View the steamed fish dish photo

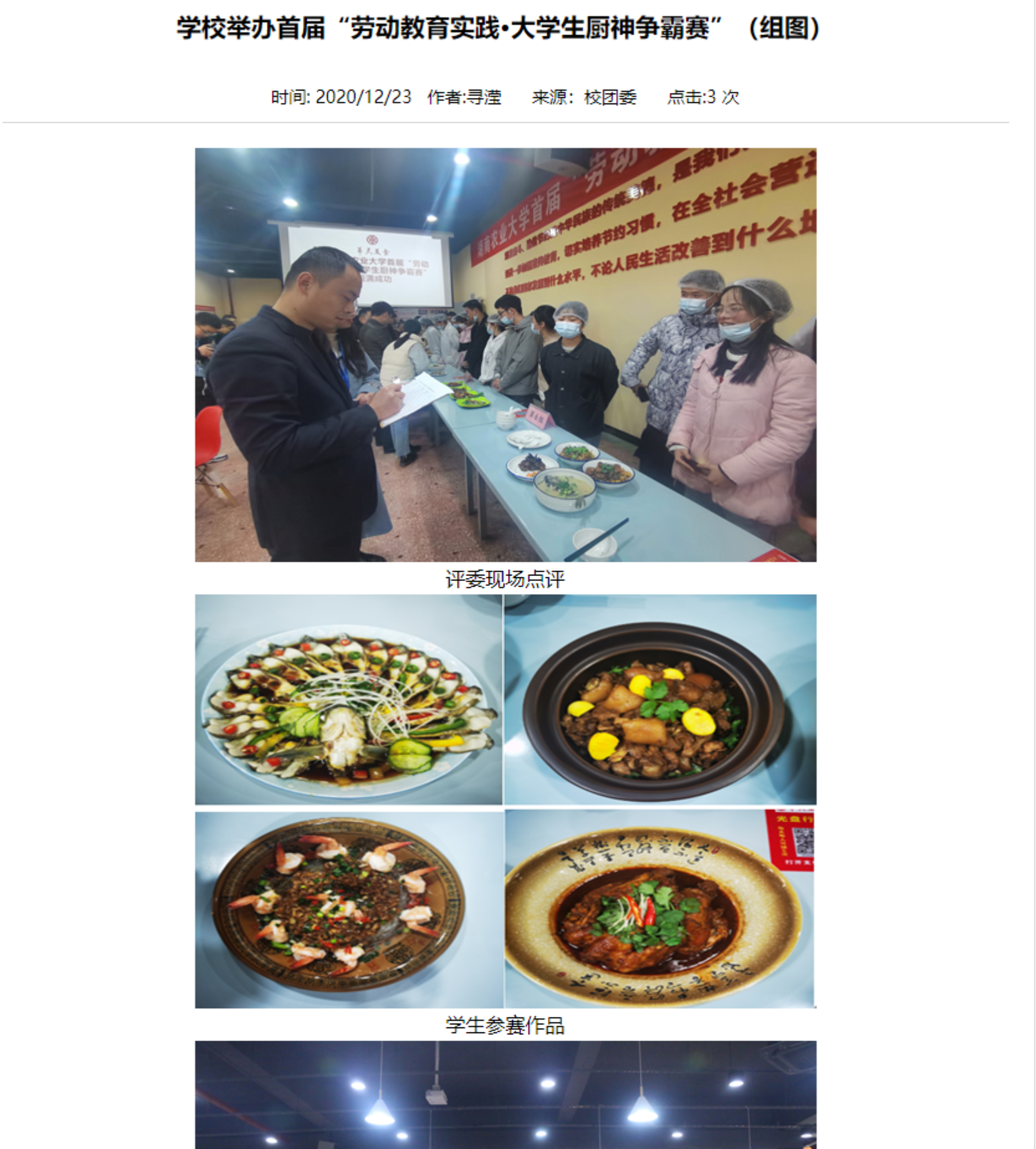[x=348, y=699]
